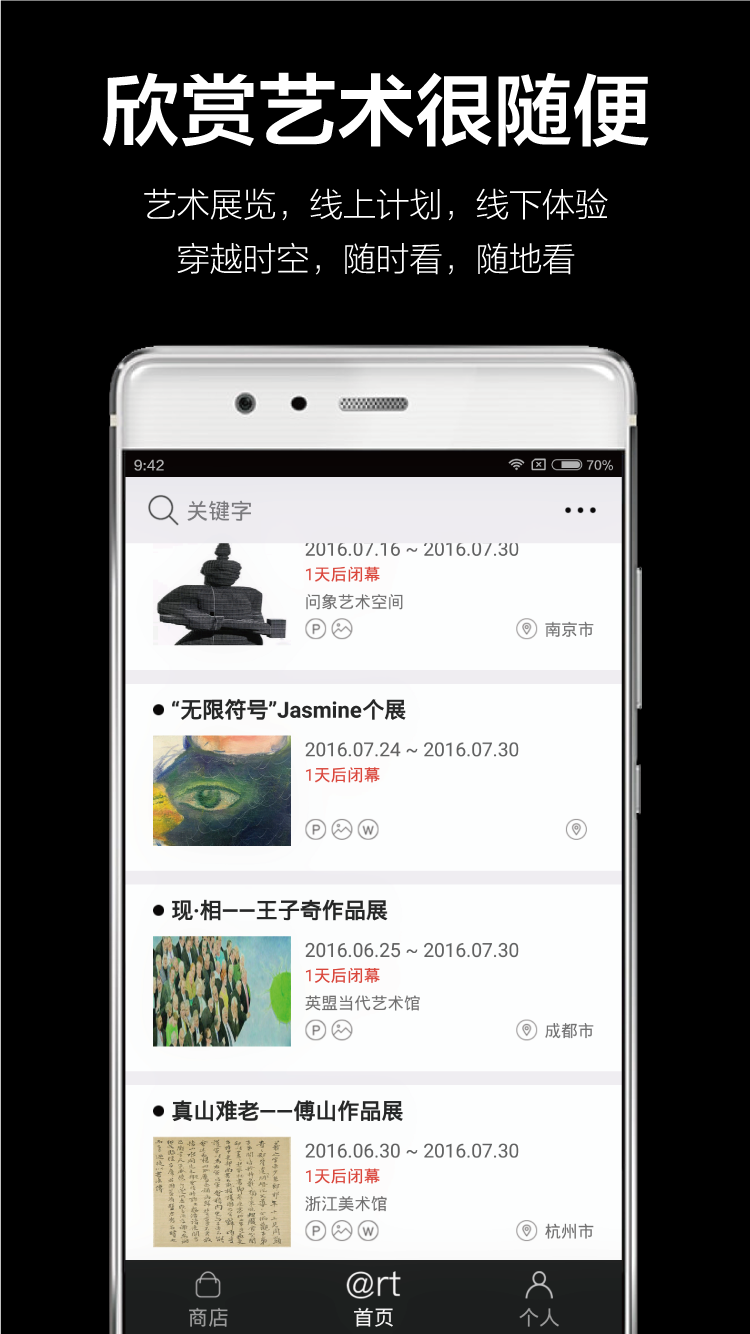Tap the parking "P" icon under 问象艺术空间
This screenshot has height=1334, width=750.
(x=315, y=629)
